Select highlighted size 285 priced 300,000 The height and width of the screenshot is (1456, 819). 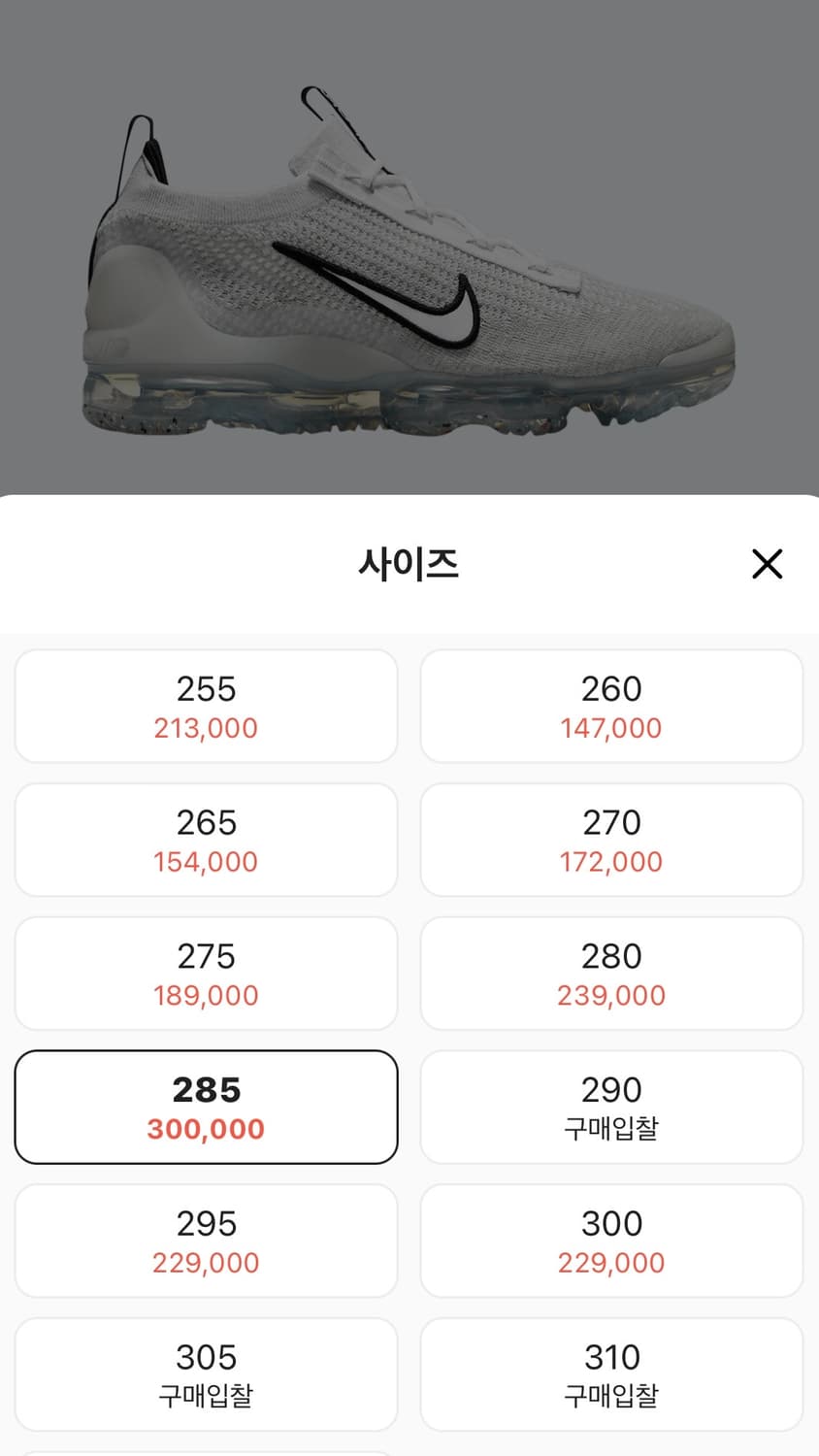tap(206, 1107)
